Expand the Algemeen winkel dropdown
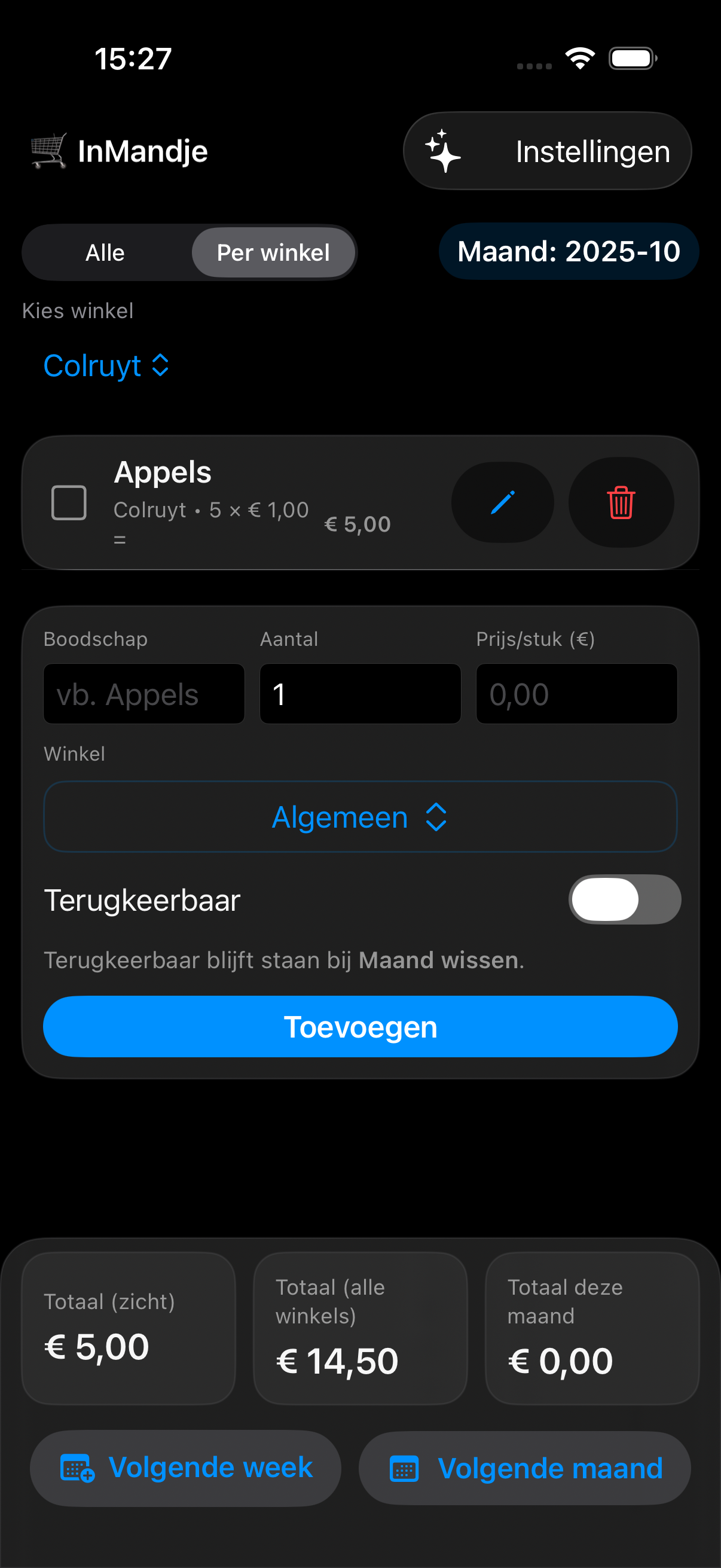The height and width of the screenshot is (1568, 721). (x=360, y=816)
